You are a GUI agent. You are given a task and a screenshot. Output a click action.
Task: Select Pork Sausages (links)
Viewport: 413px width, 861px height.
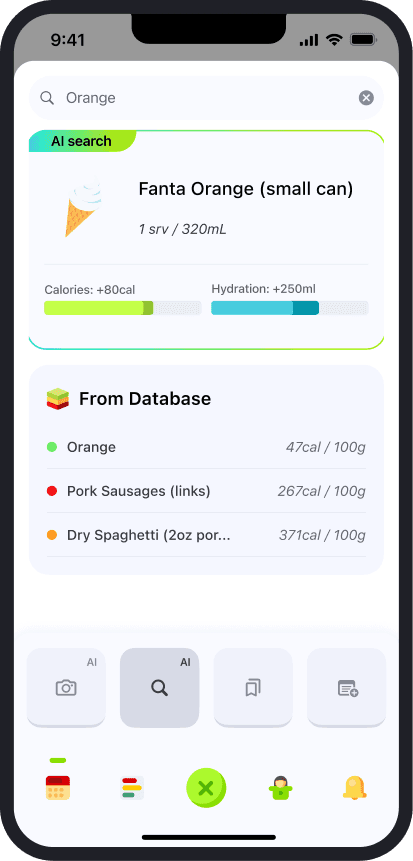point(206,491)
